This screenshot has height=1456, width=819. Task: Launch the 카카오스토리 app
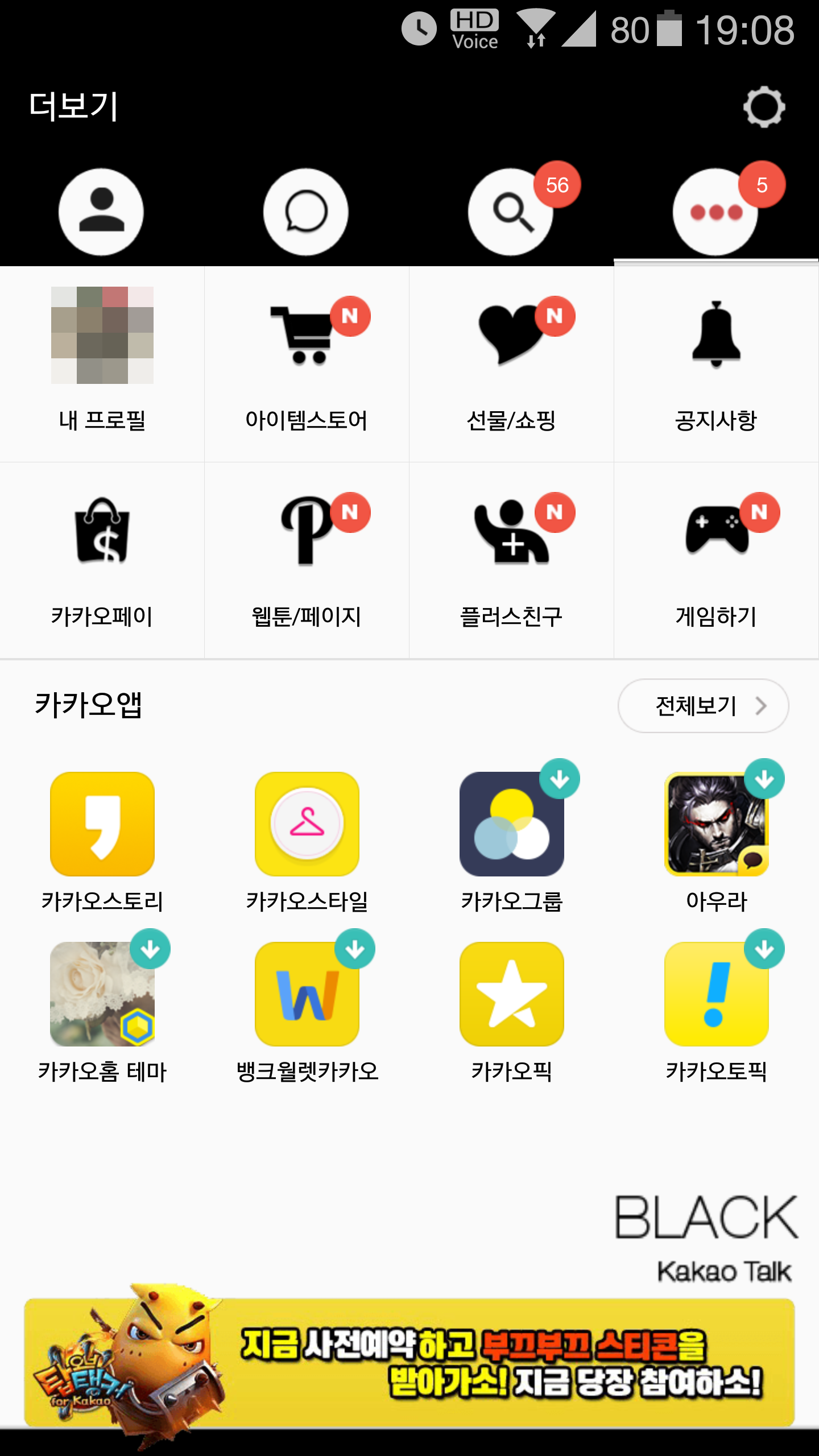pyautogui.click(x=102, y=825)
